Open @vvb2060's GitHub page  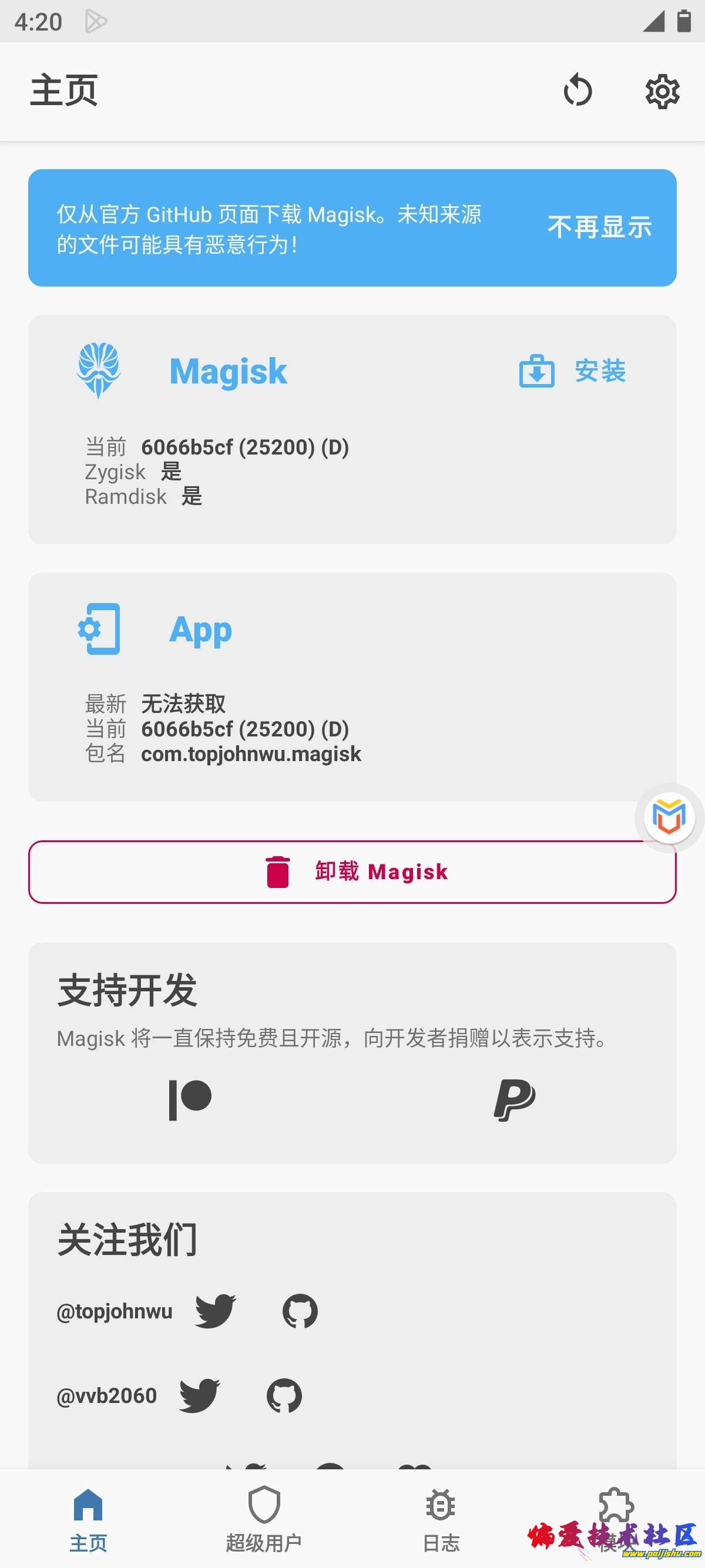(x=284, y=1395)
